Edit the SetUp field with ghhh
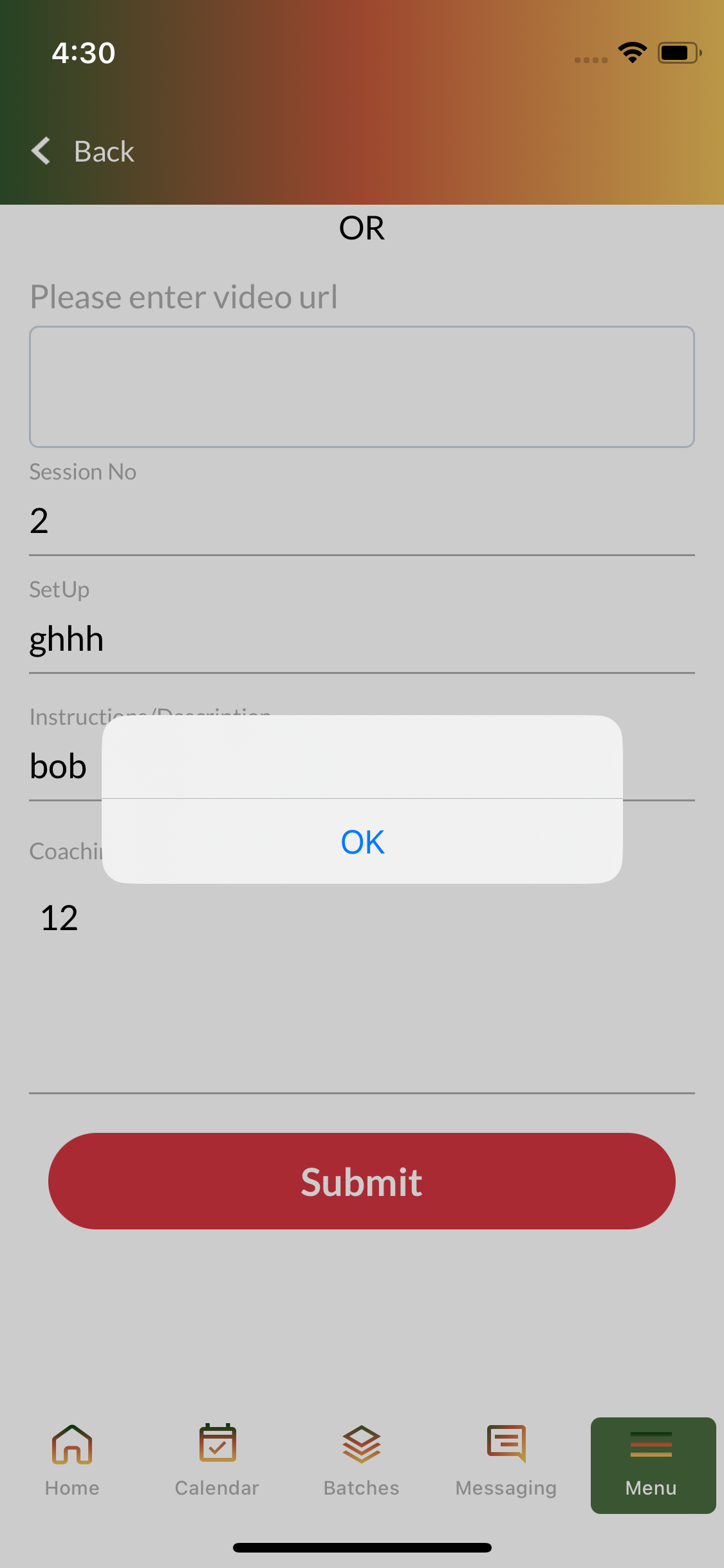724x1568 pixels. [x=362, y=639]
